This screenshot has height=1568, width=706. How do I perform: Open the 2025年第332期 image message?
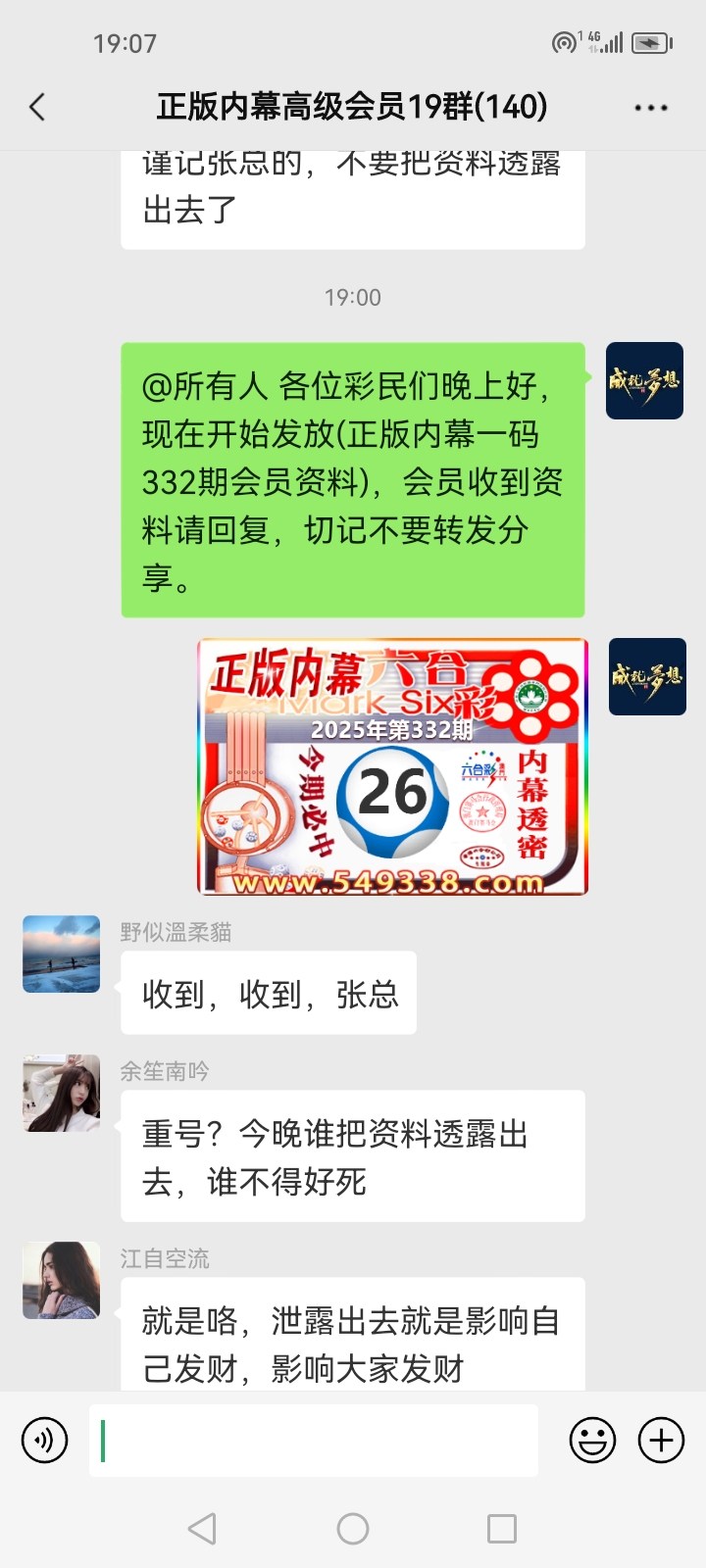click(392, 766)
